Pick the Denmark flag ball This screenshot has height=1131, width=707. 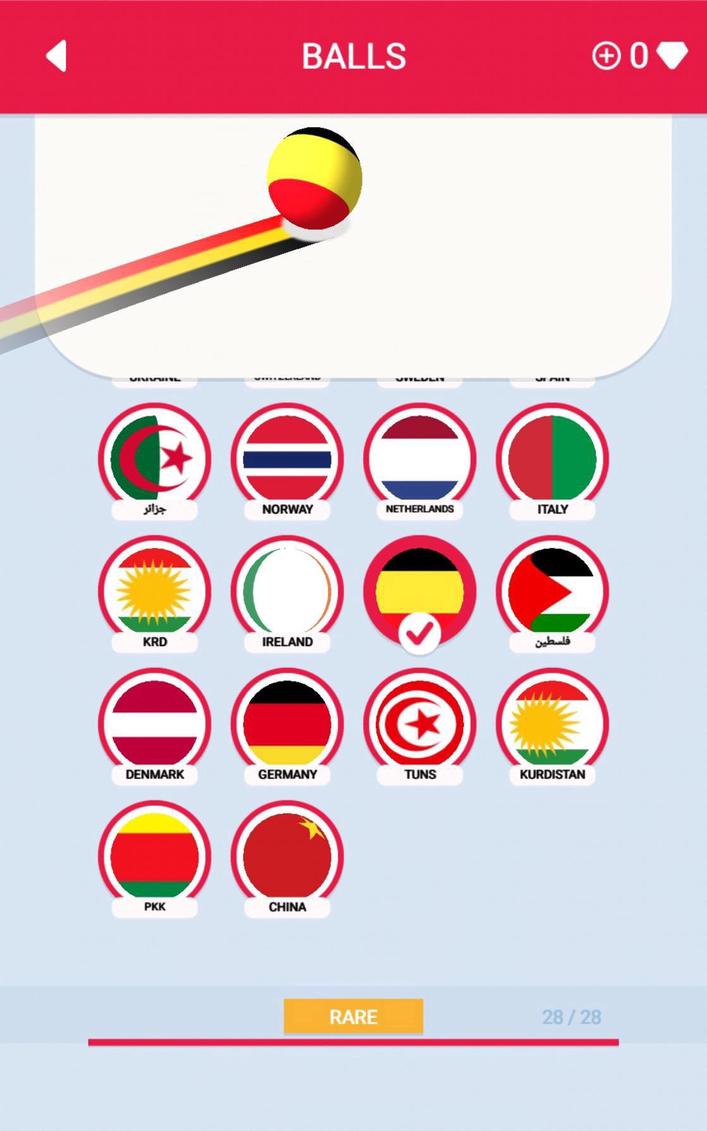pyautogui.click(x=154, y=723)
